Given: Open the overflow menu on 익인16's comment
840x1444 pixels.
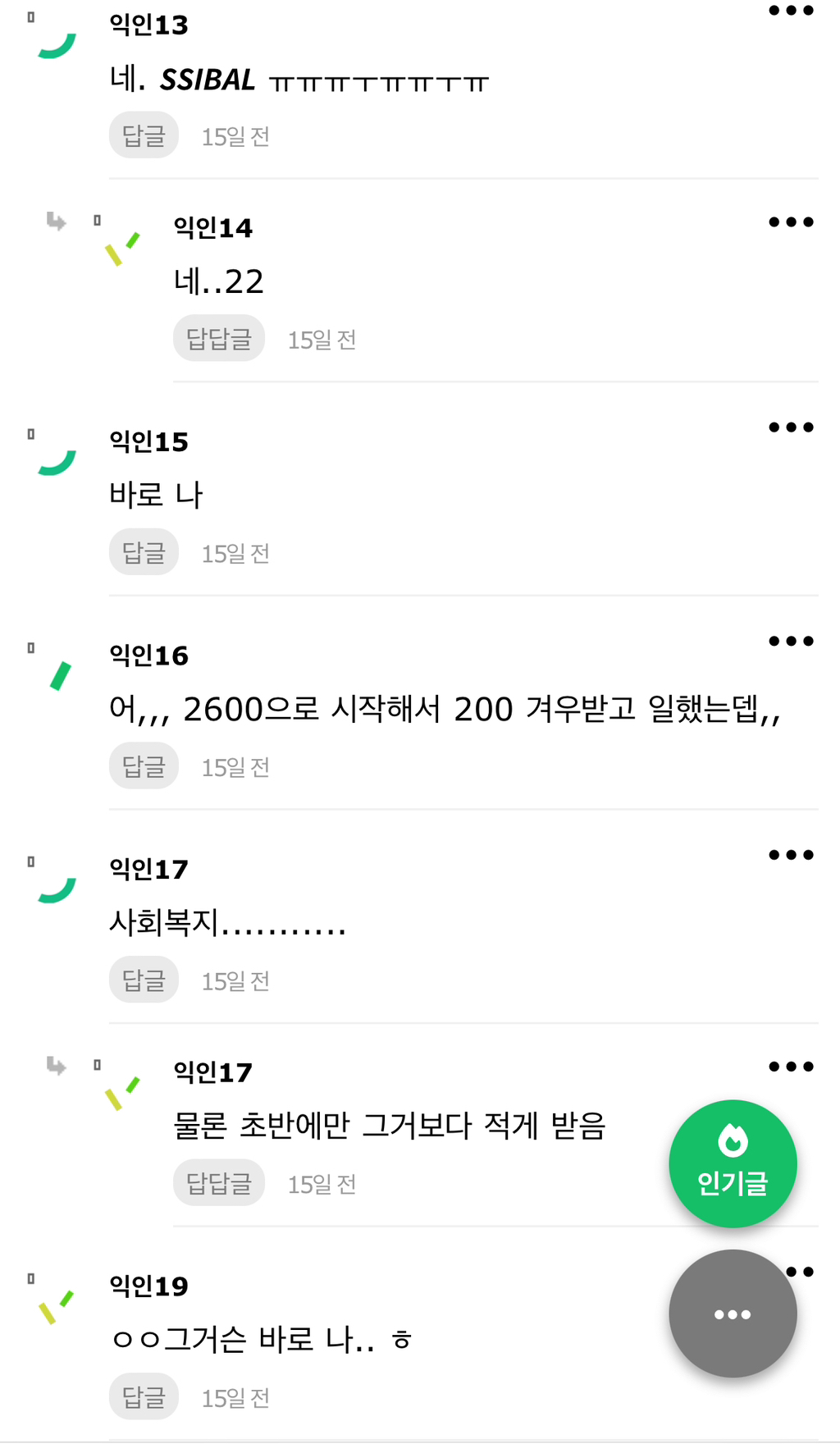Looking at the screenshot, I should [x=791, y=642].
